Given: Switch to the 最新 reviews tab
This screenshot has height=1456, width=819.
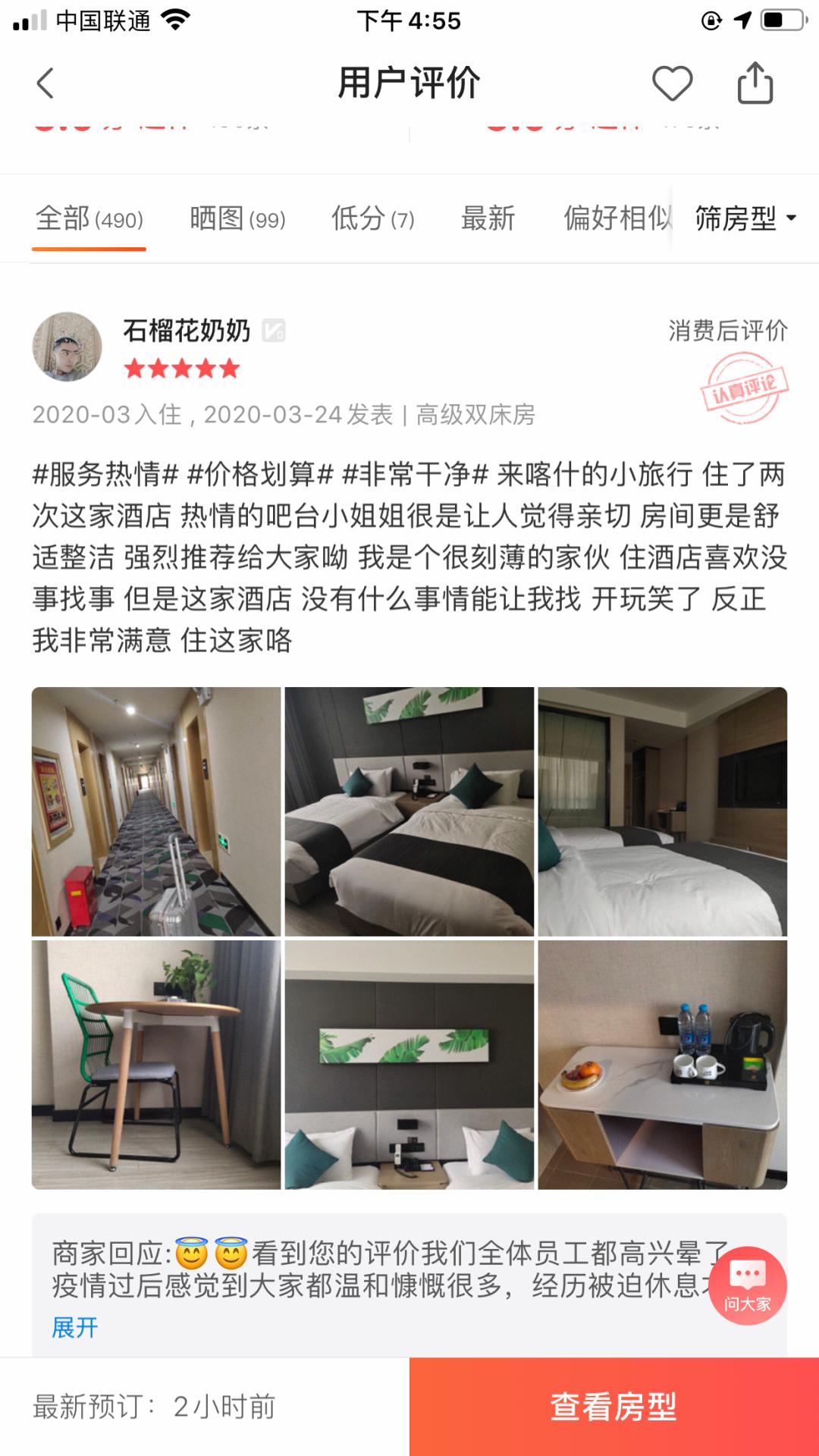Looking at the screenshot, I should pyautogui.click(x=488, y=219).
